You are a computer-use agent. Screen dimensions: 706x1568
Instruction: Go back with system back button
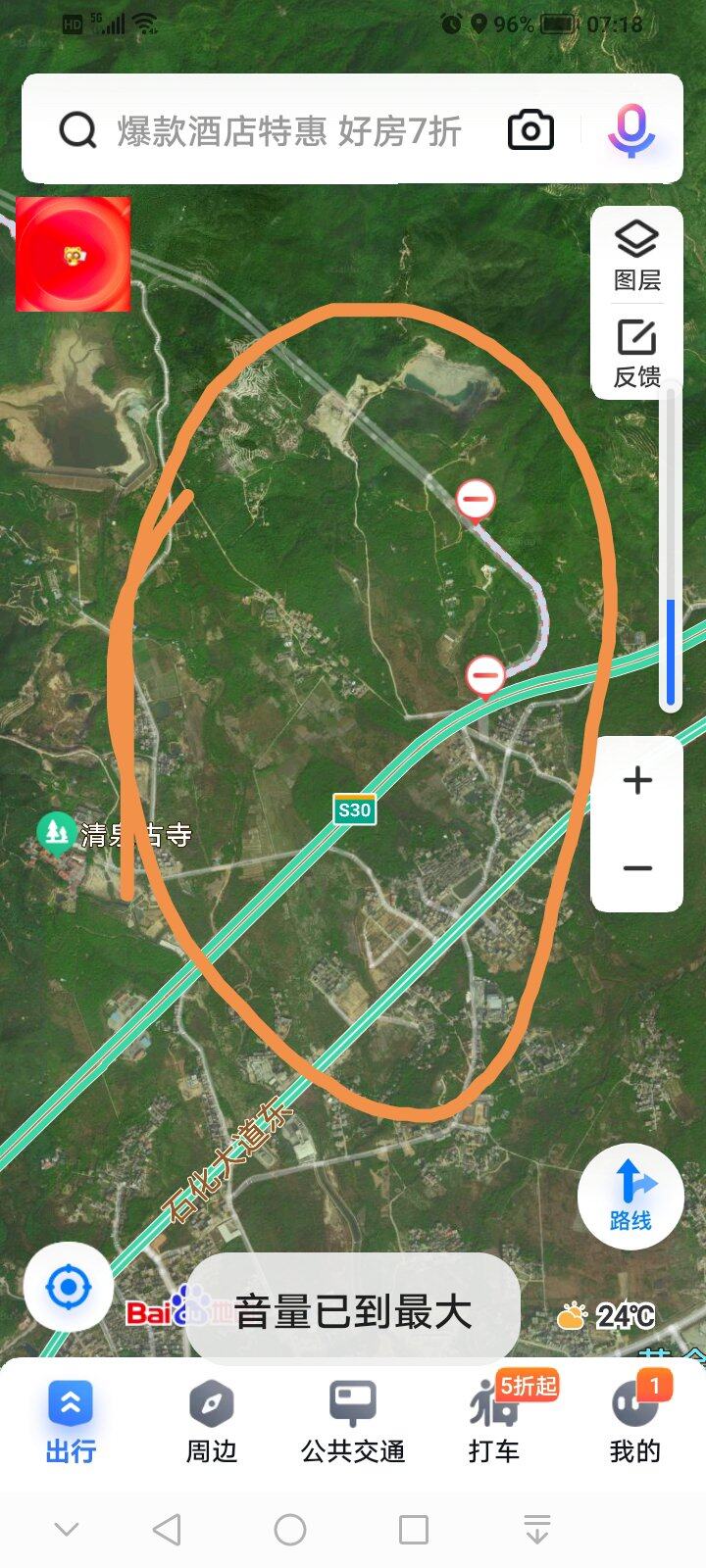(x=168, y=1529)
